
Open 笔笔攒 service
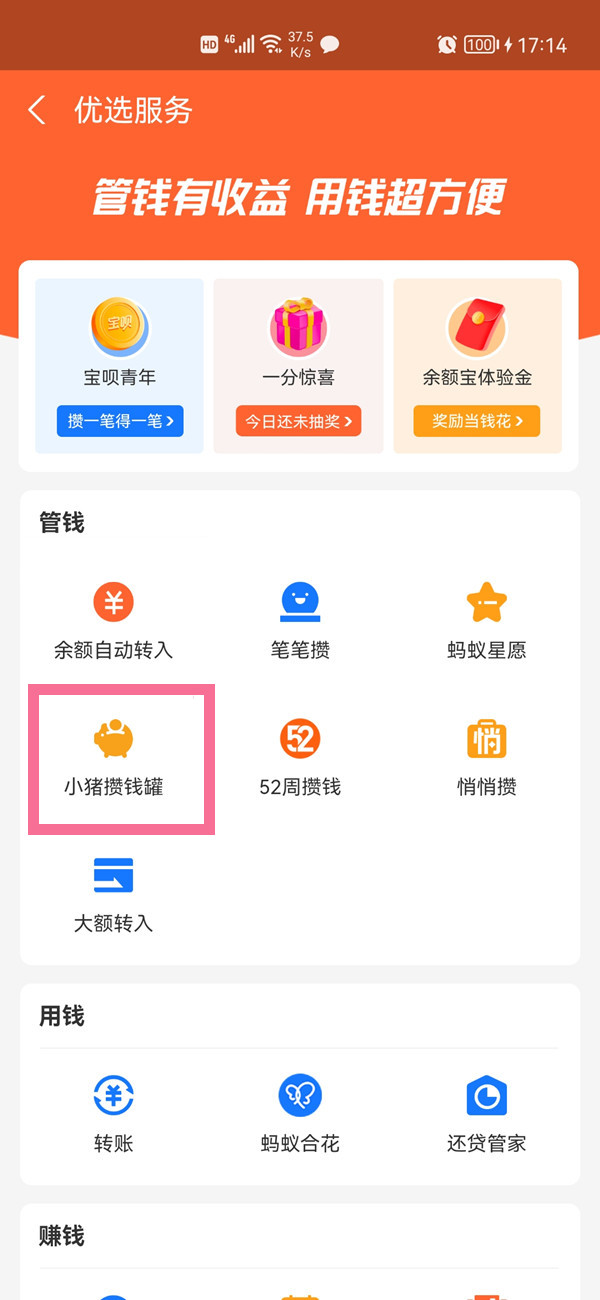click(x=300, y=622)
